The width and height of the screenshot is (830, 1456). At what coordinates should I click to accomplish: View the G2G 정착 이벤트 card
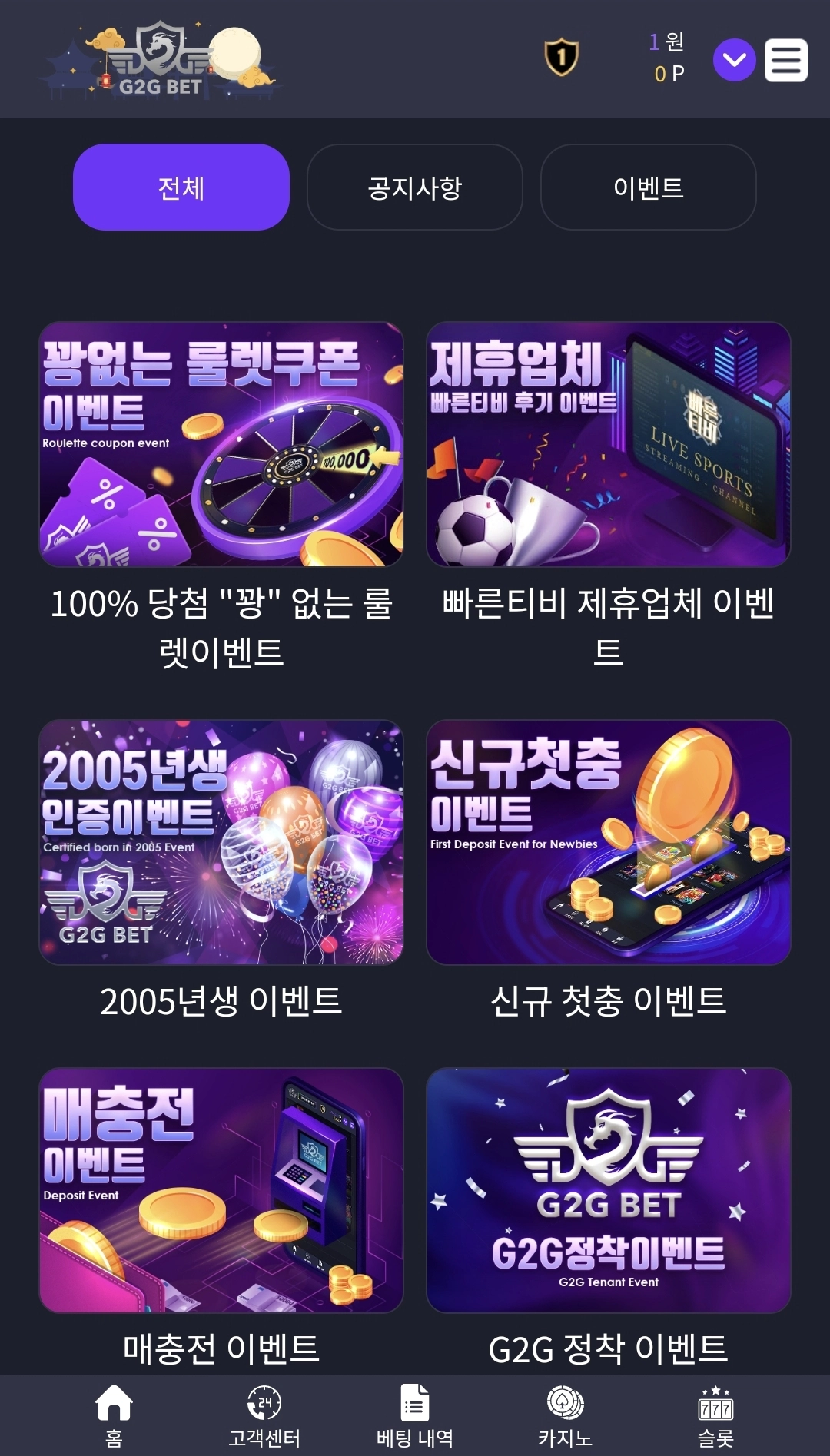click(609, 1190)
